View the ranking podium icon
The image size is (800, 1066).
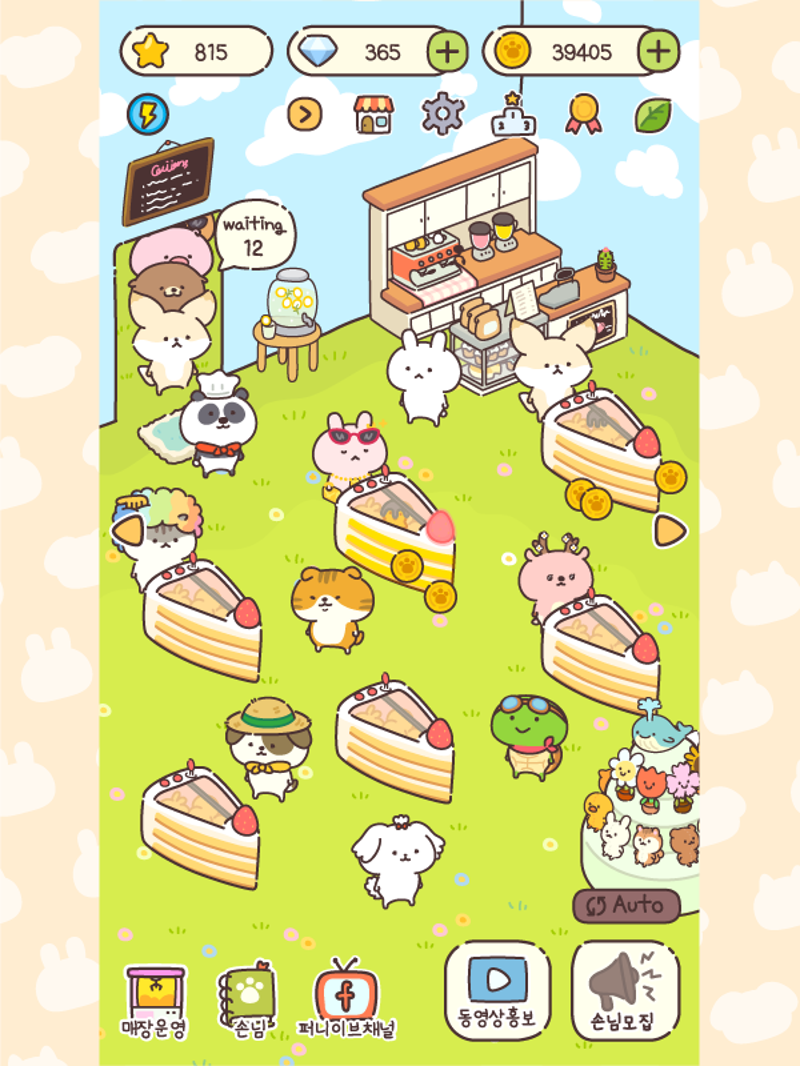[513, 116]
